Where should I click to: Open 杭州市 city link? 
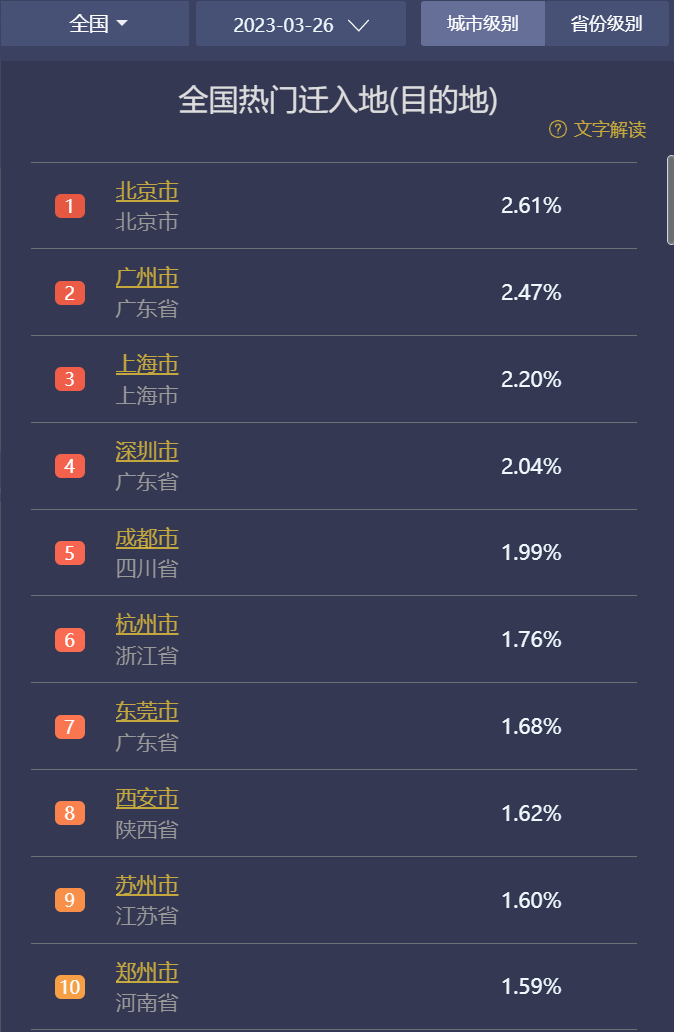(147, 625)
